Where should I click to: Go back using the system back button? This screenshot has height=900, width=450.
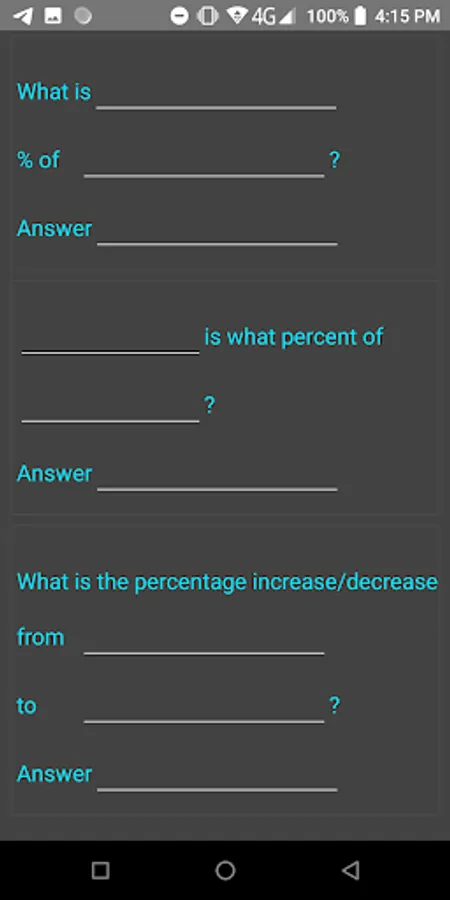pyautogui.click(x=350, y=870)
